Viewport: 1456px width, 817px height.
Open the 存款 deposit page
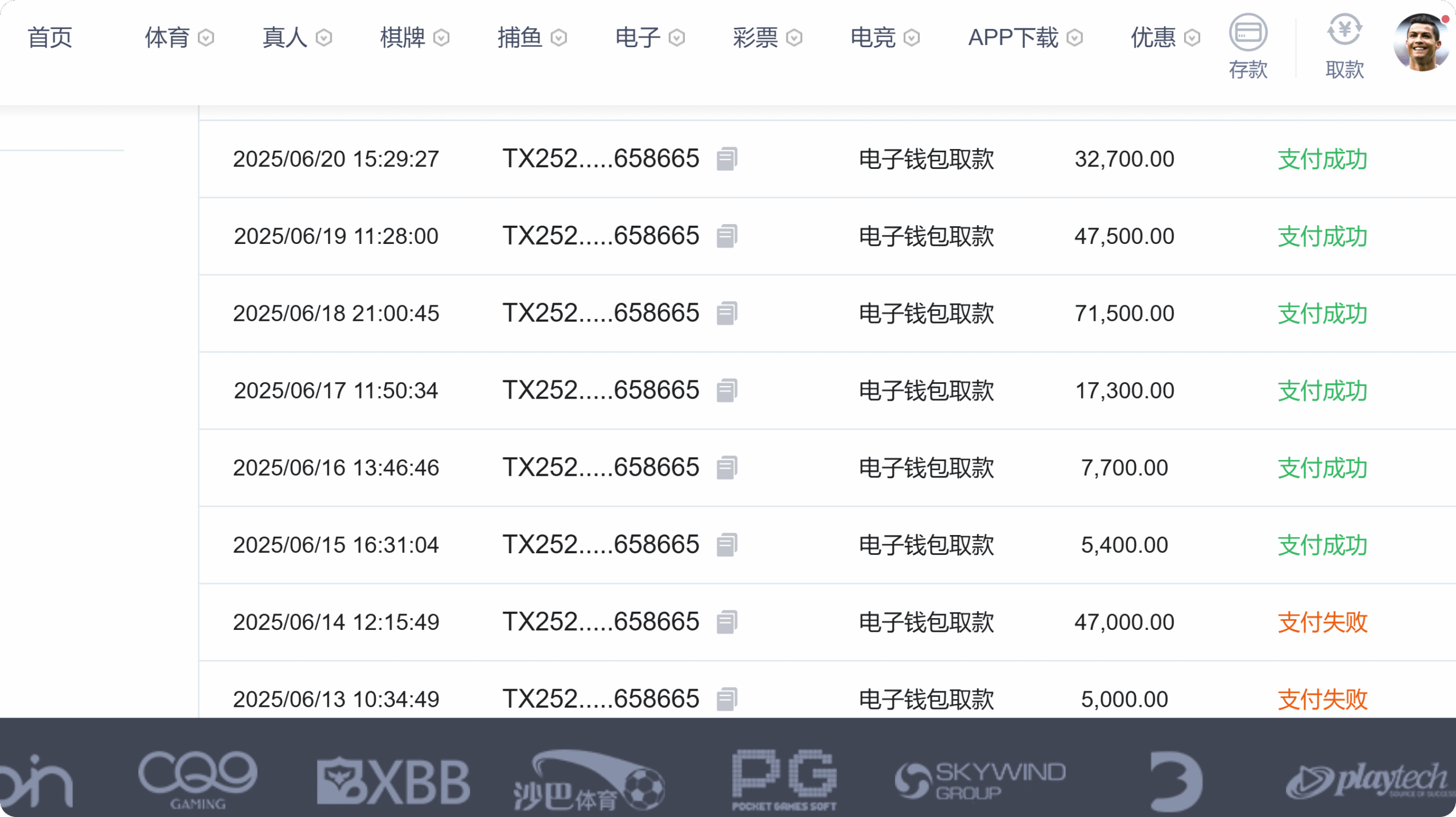coord(1248,47)
